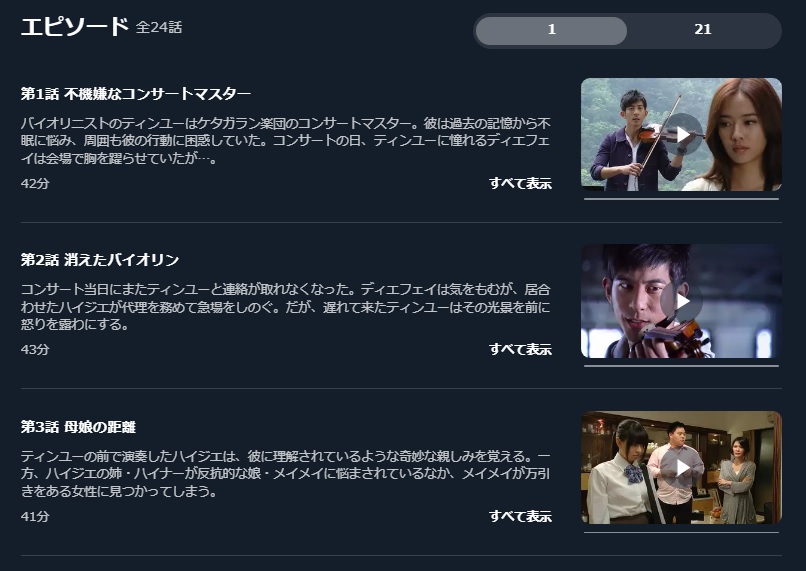Screen dimensions: 806x571
Task: Expand すべて表示 for episode 2 description
Action: (x=520, y=349)
